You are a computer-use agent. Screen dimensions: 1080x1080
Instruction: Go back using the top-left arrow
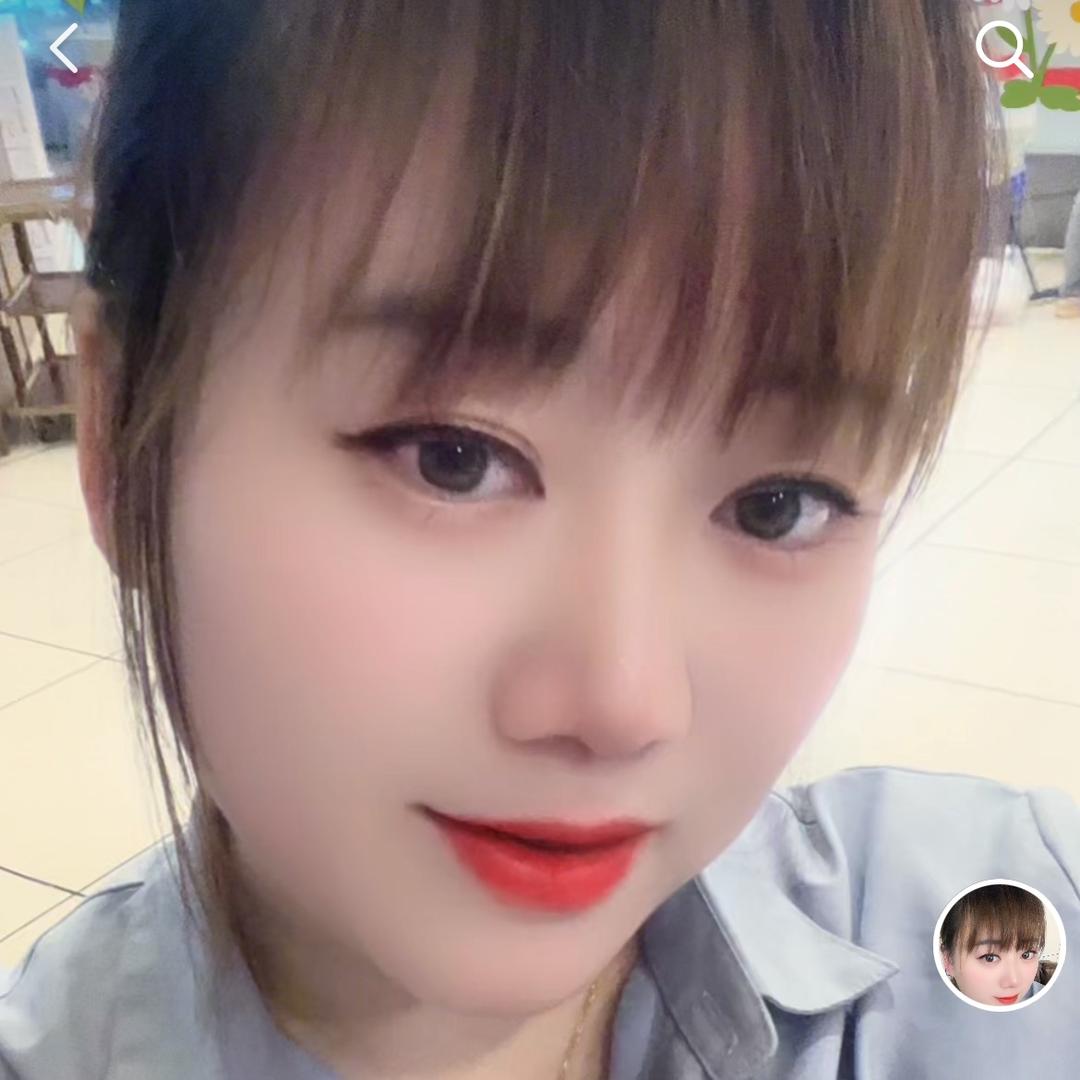click(64, 48)
